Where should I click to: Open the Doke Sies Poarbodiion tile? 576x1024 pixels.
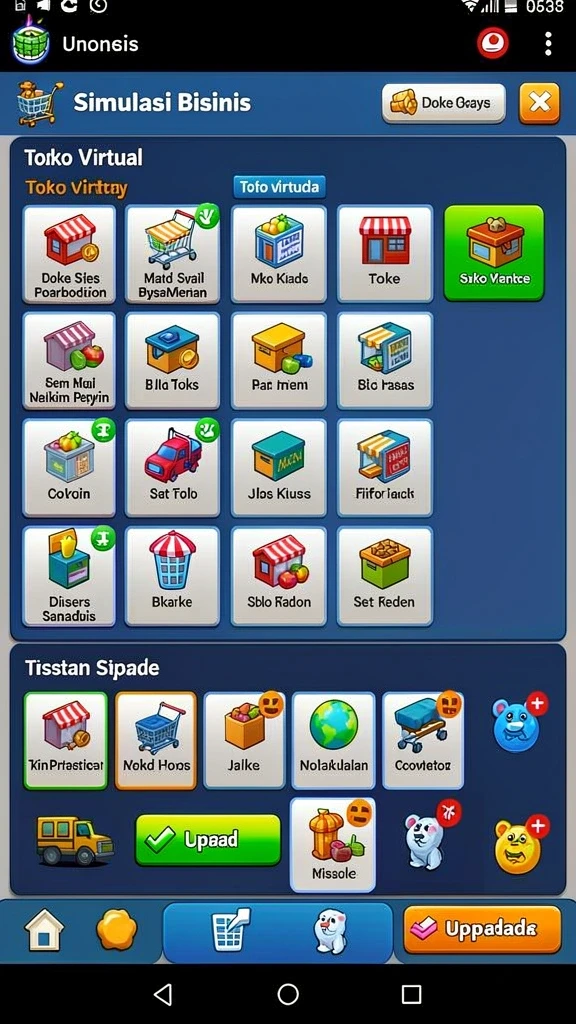coord(69,255)
